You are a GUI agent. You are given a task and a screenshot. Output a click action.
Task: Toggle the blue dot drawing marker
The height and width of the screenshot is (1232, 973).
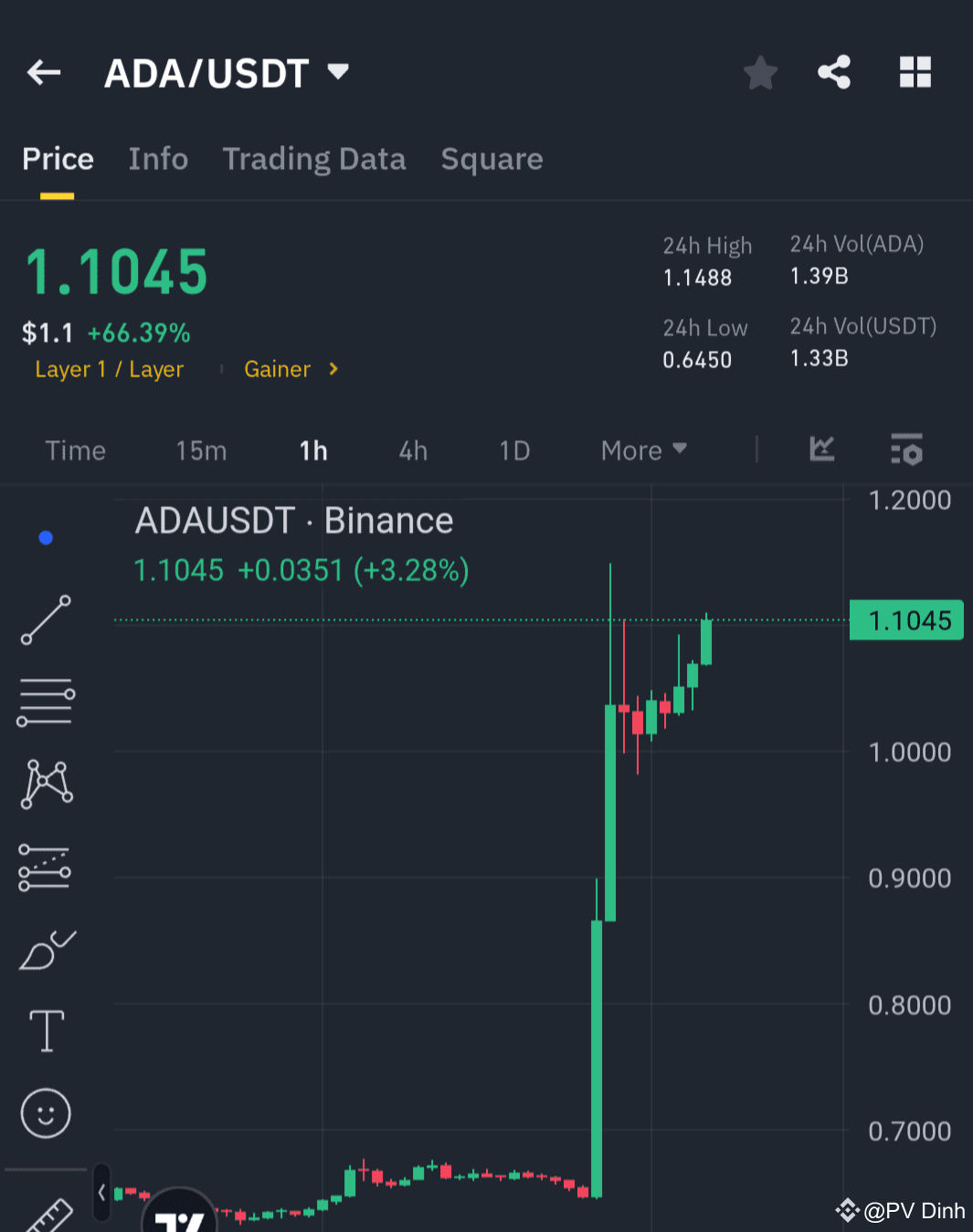click(46, 537)
